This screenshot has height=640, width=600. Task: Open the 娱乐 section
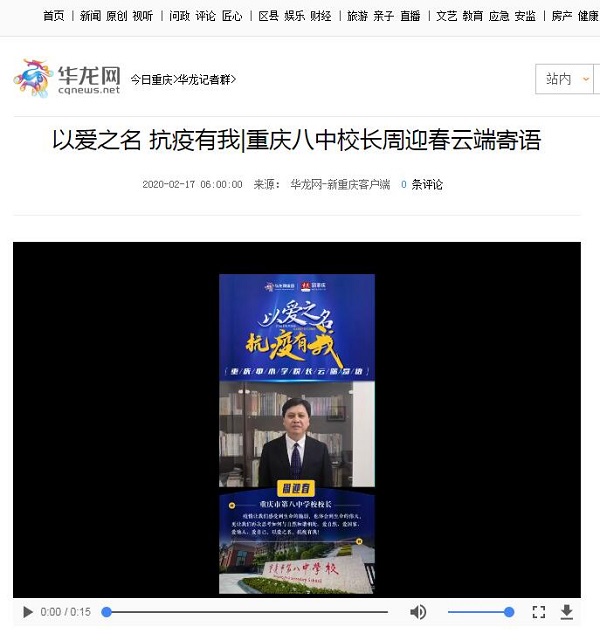(x=295, y=16)
